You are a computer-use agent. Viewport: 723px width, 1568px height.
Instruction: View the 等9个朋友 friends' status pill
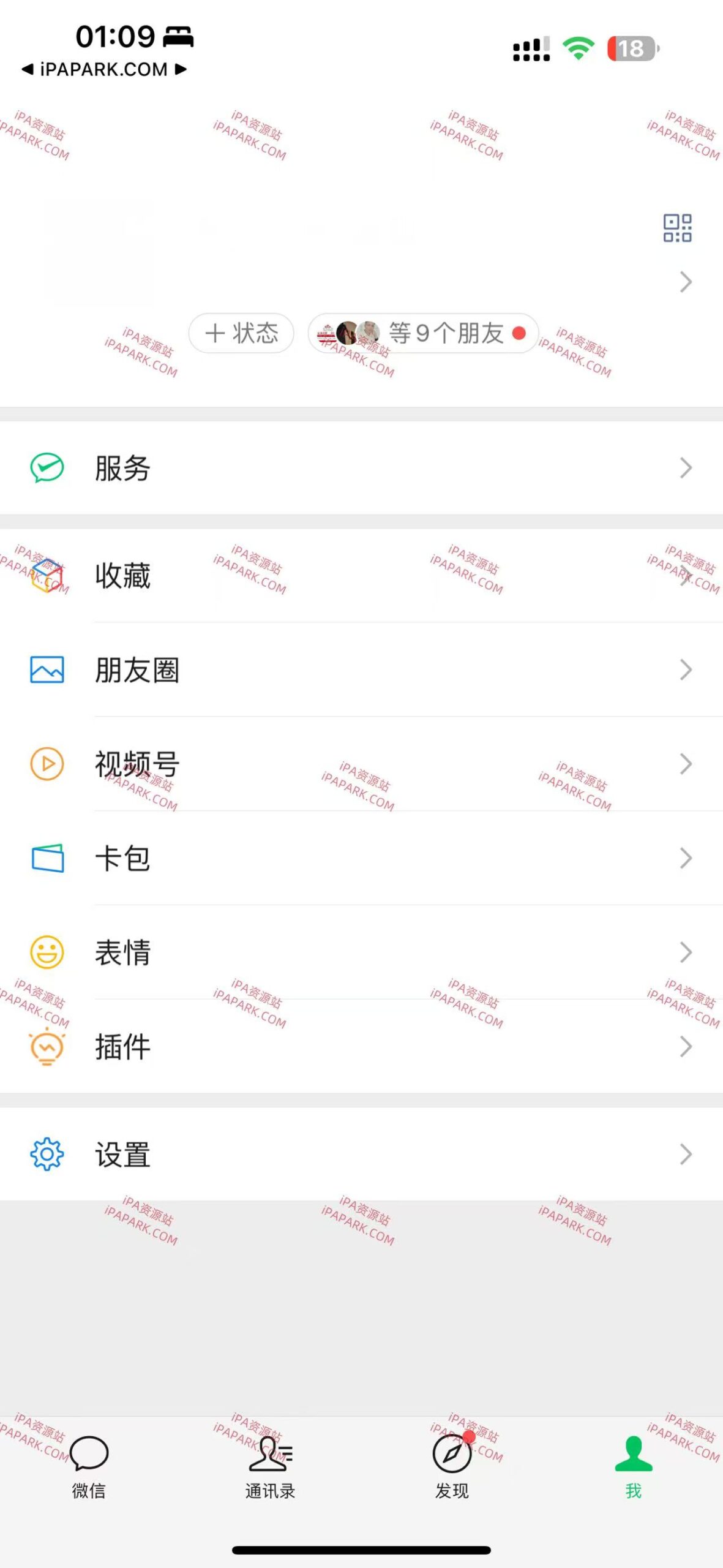422,334
